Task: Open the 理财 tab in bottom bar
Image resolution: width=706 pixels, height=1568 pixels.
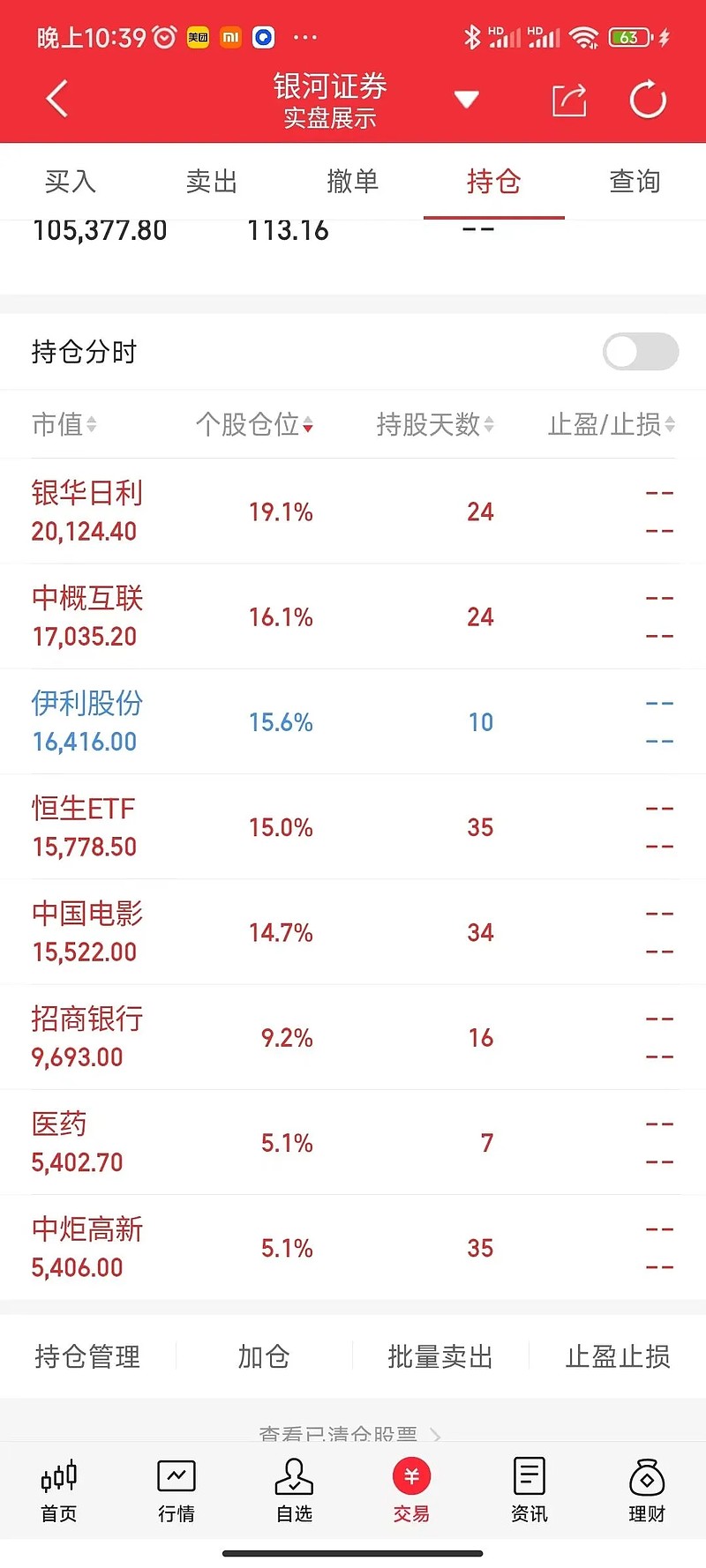Action: pos(647,1490)
